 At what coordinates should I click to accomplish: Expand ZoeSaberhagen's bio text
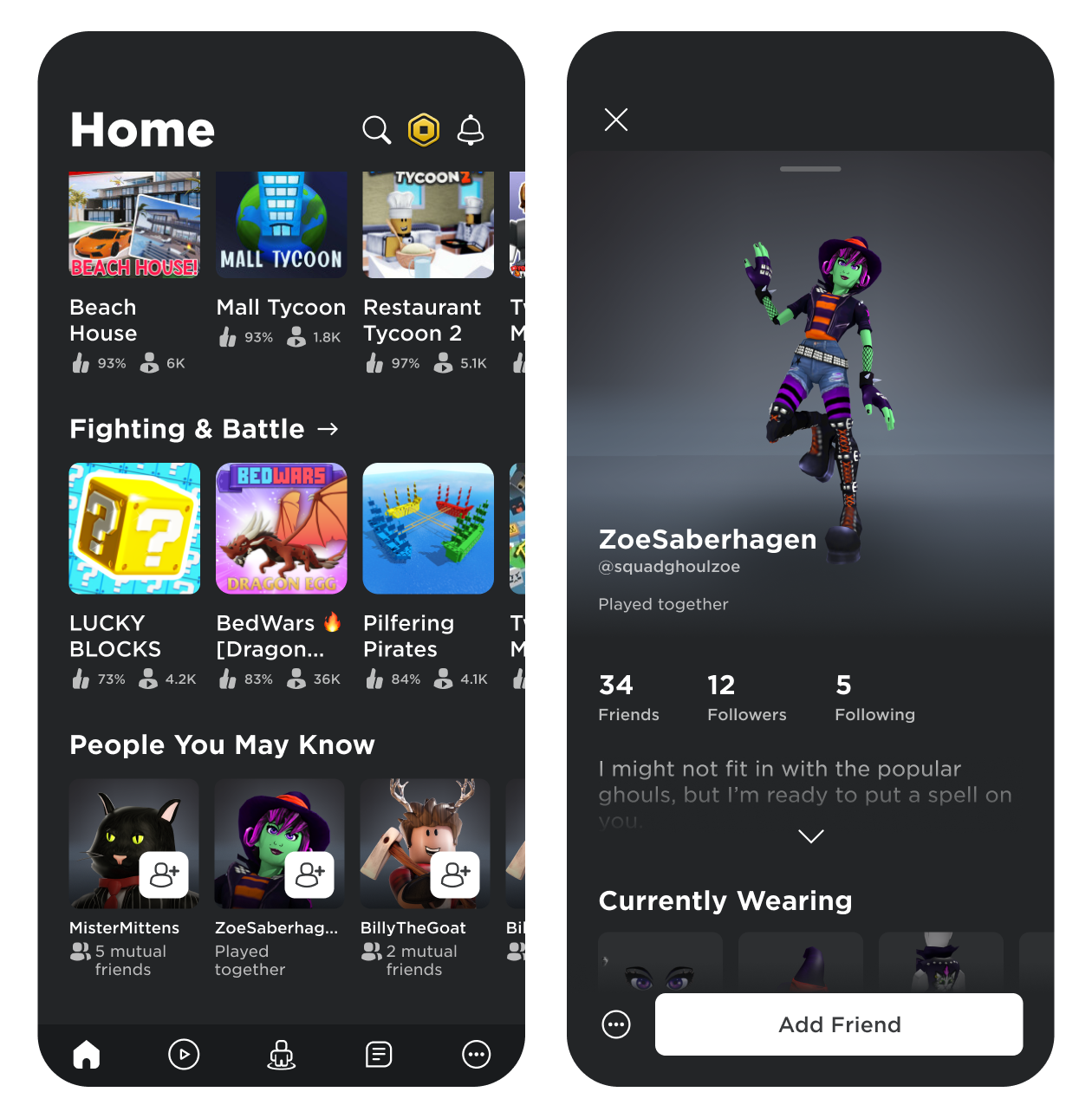[x=810, y=836]
